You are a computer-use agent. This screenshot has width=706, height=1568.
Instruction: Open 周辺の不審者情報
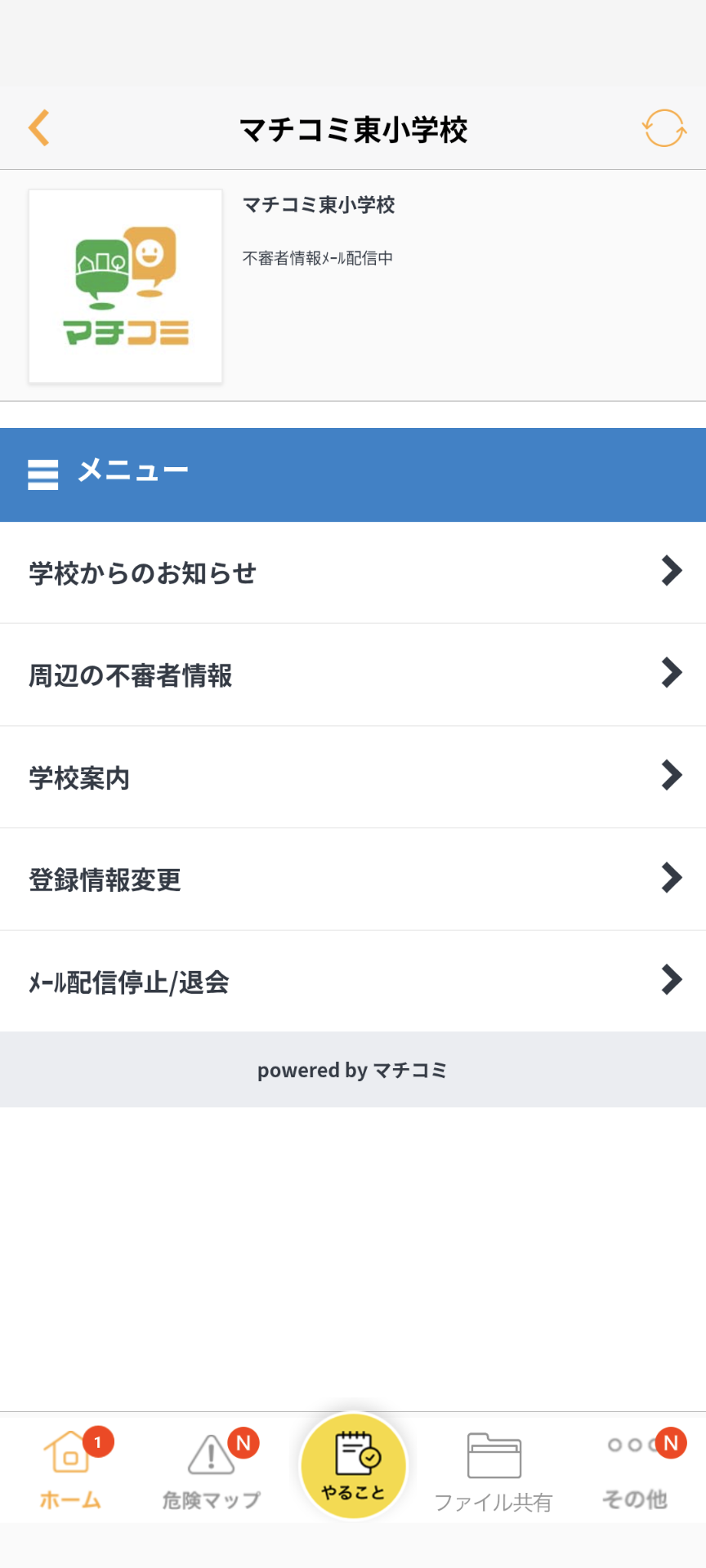coord(353,675)
